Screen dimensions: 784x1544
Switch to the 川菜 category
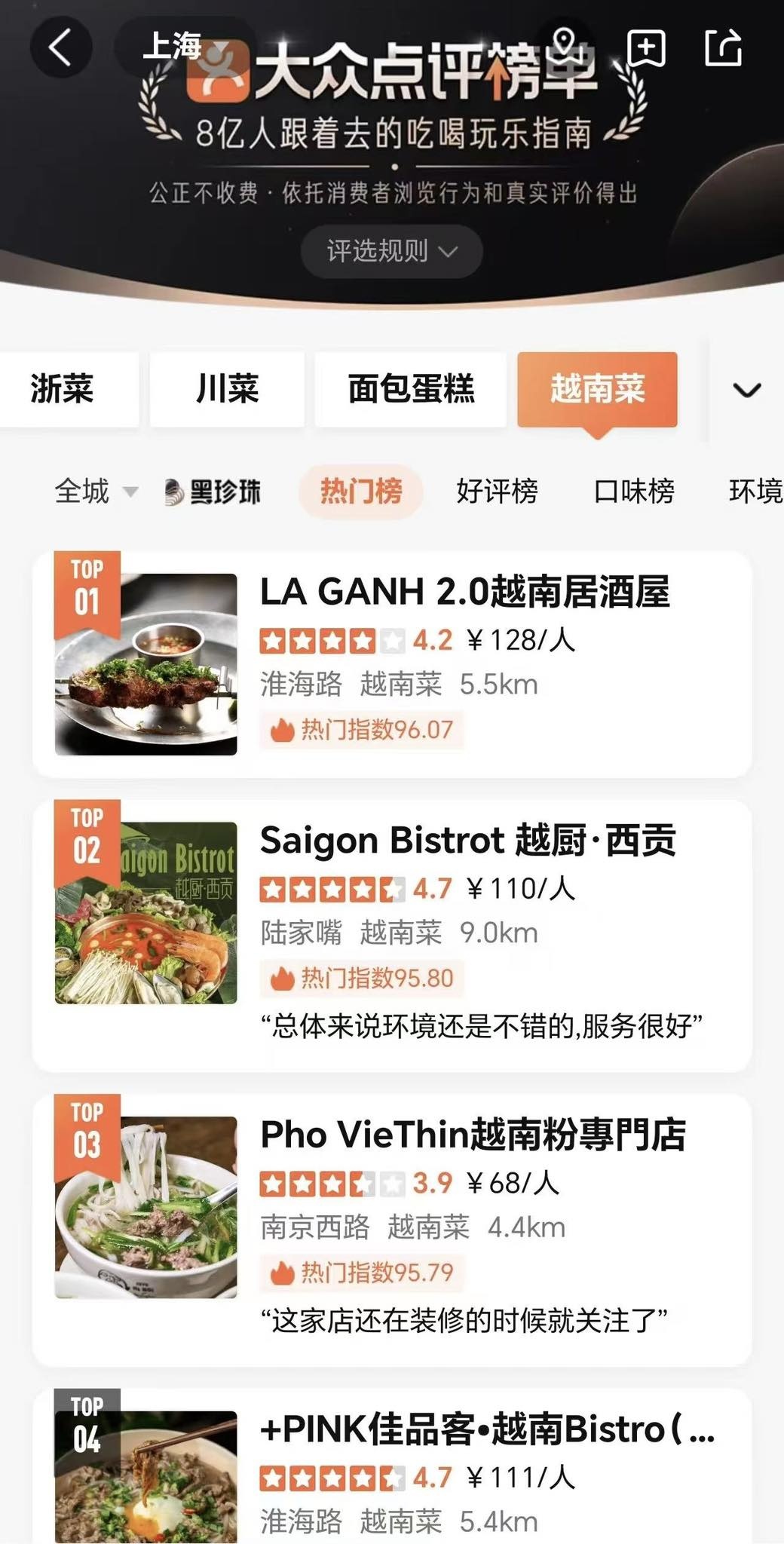coord(227,389)
